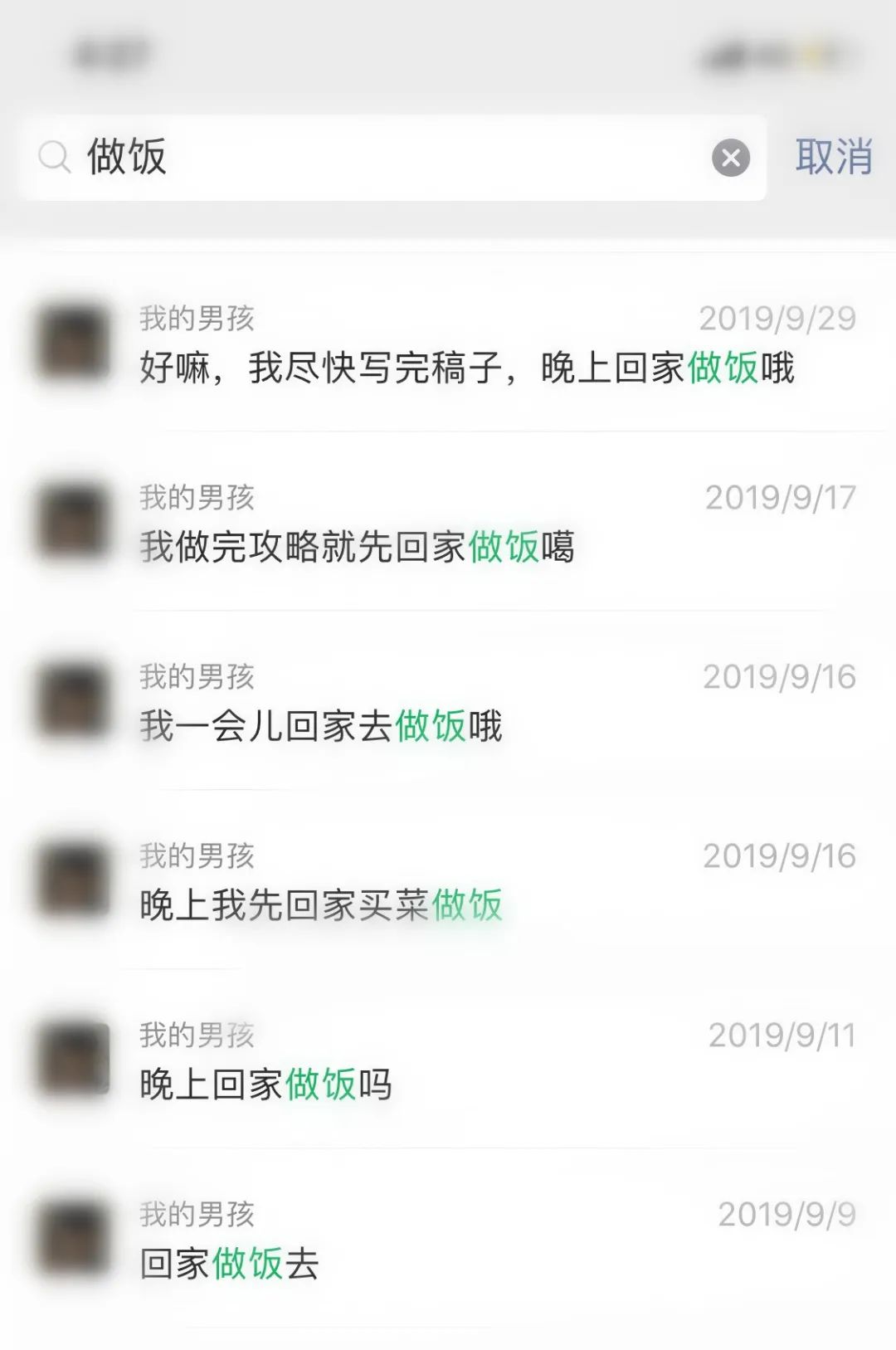Click the magnifying glass search icon
896x1350 pixels.
click(x=55, y=158)
